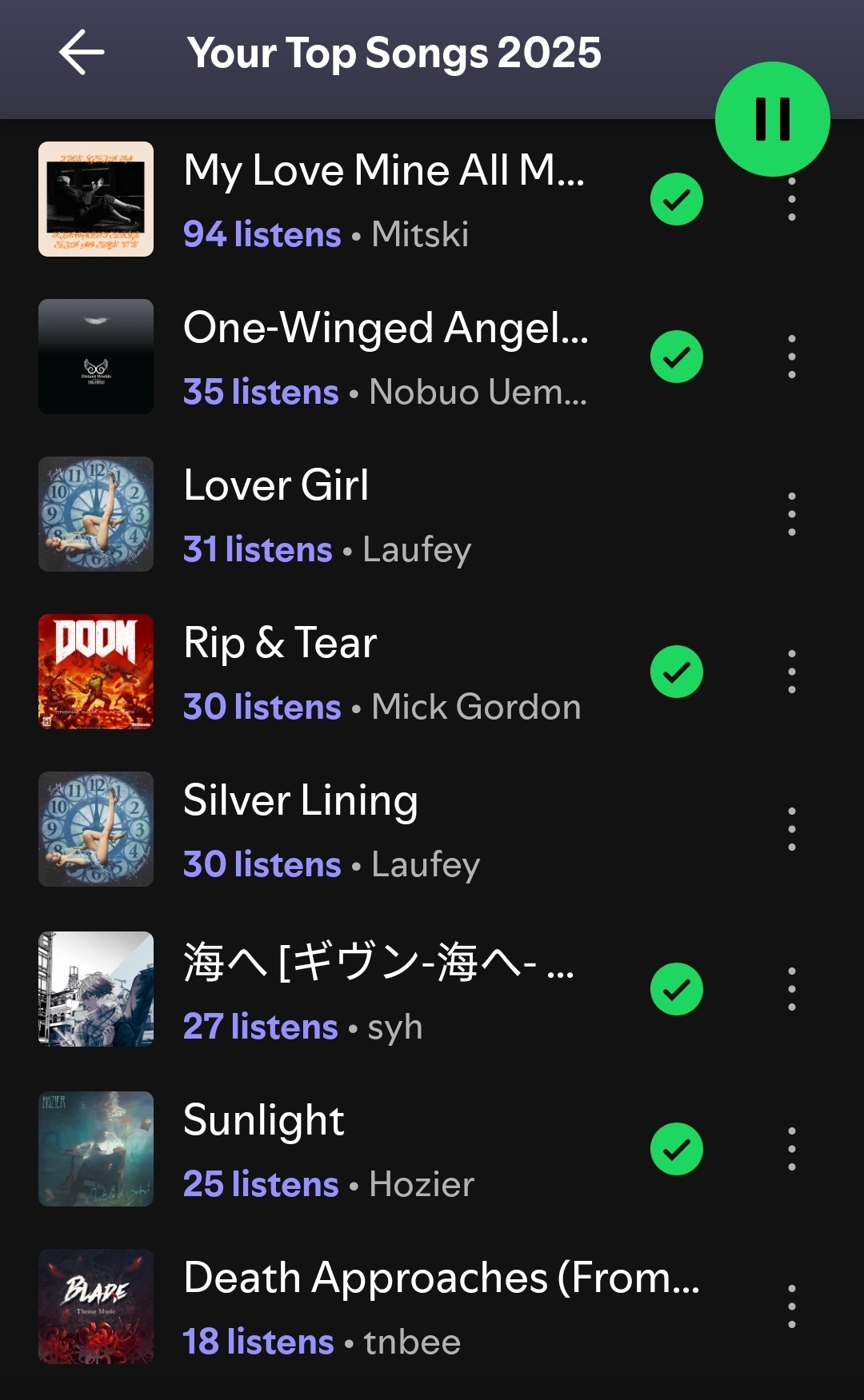Image resolution: width=864 pixels, height=1400 pixels.
Task: Play Sunlight by Hozier
Action: [x=384, y=1149]
